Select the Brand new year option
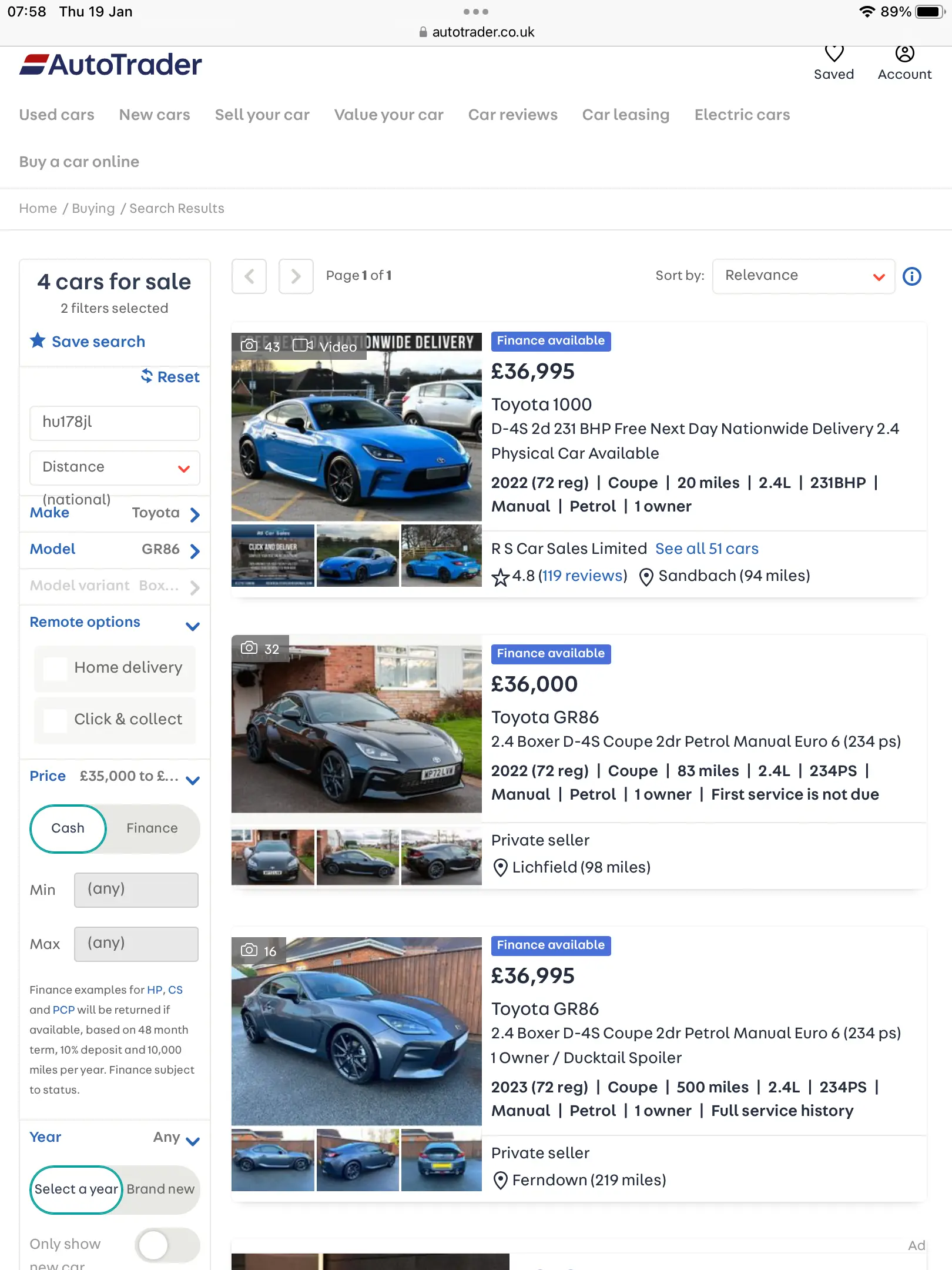 pos(160,1189)
